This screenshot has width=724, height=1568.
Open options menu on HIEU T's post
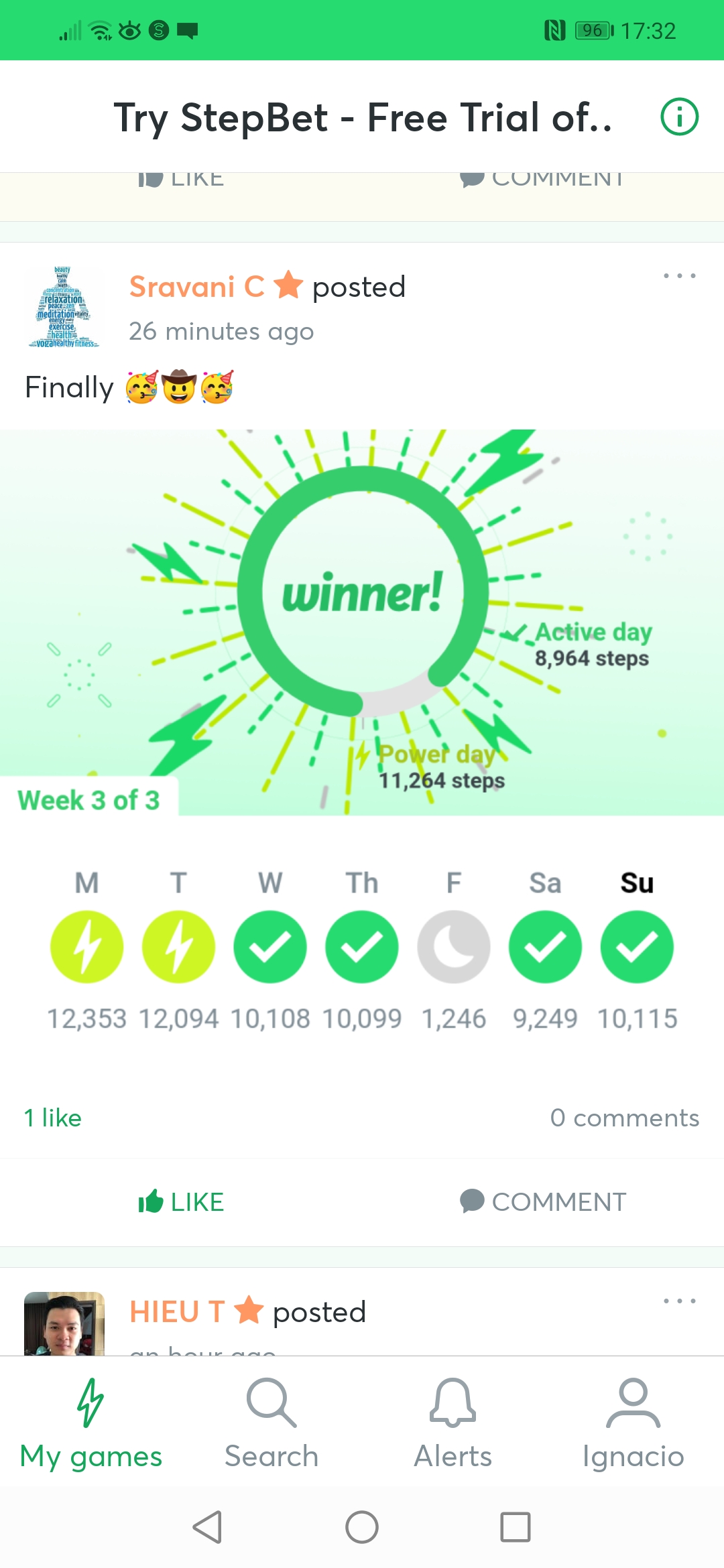click(679, 1301)
